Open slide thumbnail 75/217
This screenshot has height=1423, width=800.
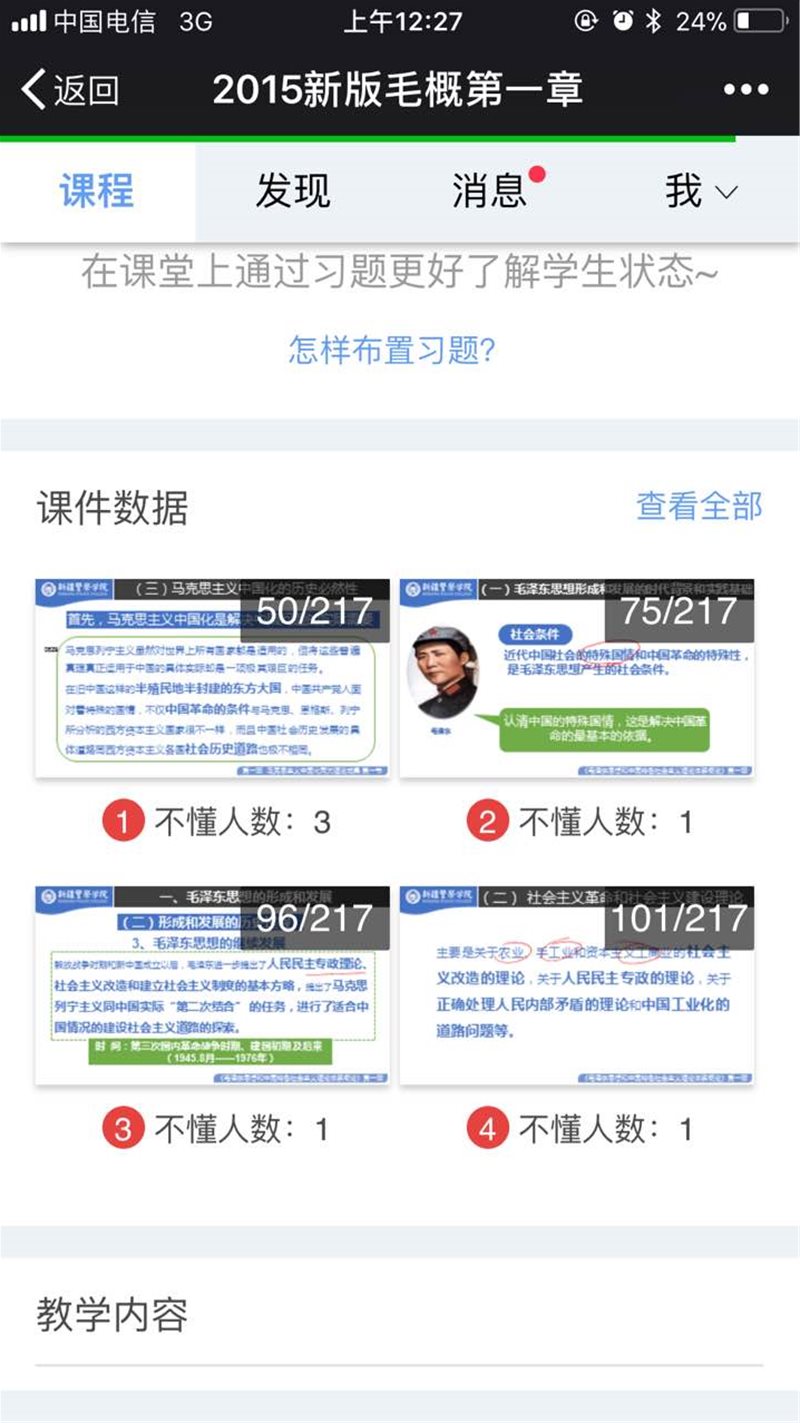(577, 677)
